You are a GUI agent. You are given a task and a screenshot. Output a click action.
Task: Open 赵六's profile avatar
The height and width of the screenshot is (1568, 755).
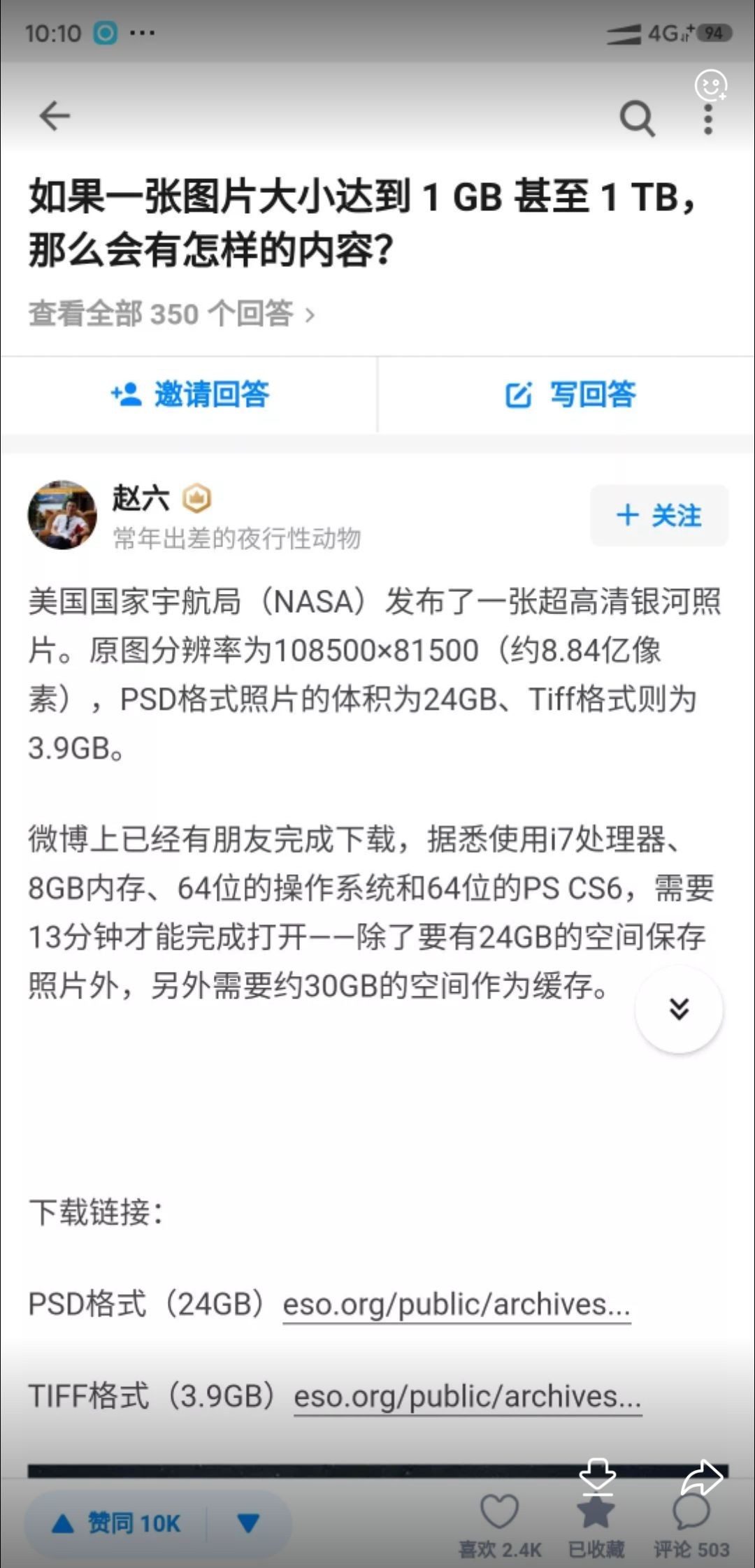(x=62, y=515)
